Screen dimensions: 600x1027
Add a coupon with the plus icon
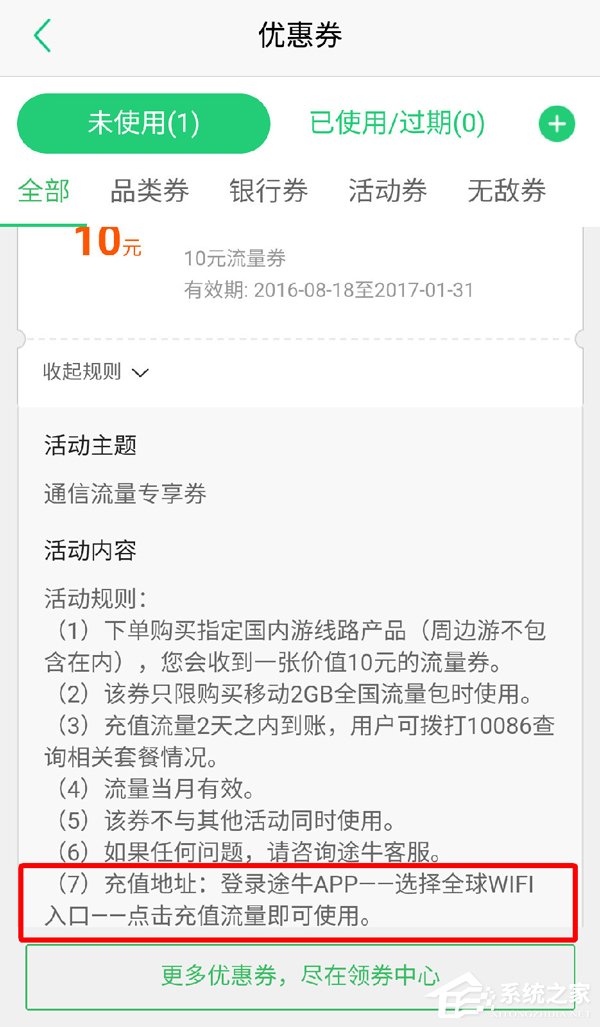557,125
